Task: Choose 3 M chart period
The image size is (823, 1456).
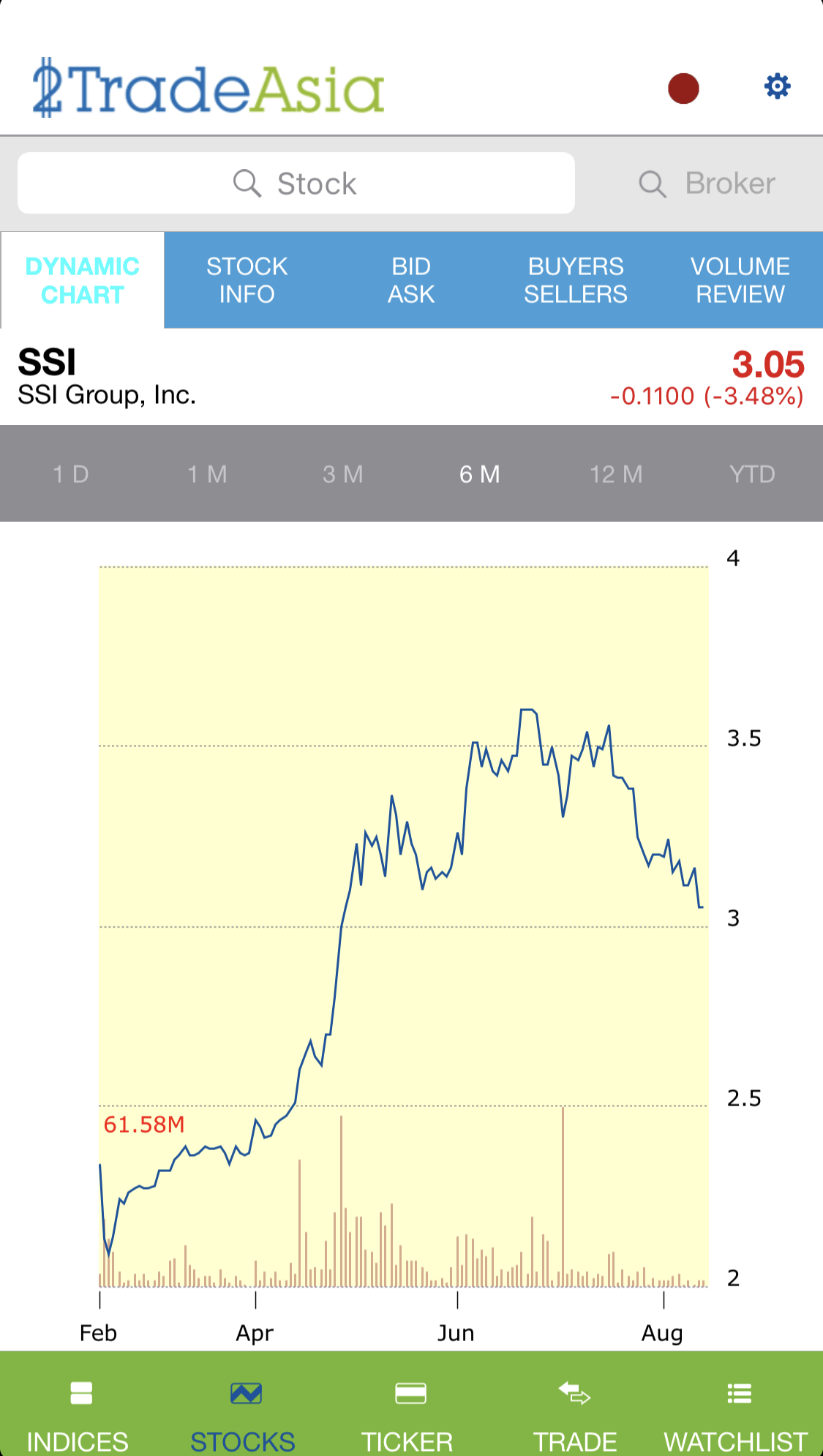Action: 343,474
